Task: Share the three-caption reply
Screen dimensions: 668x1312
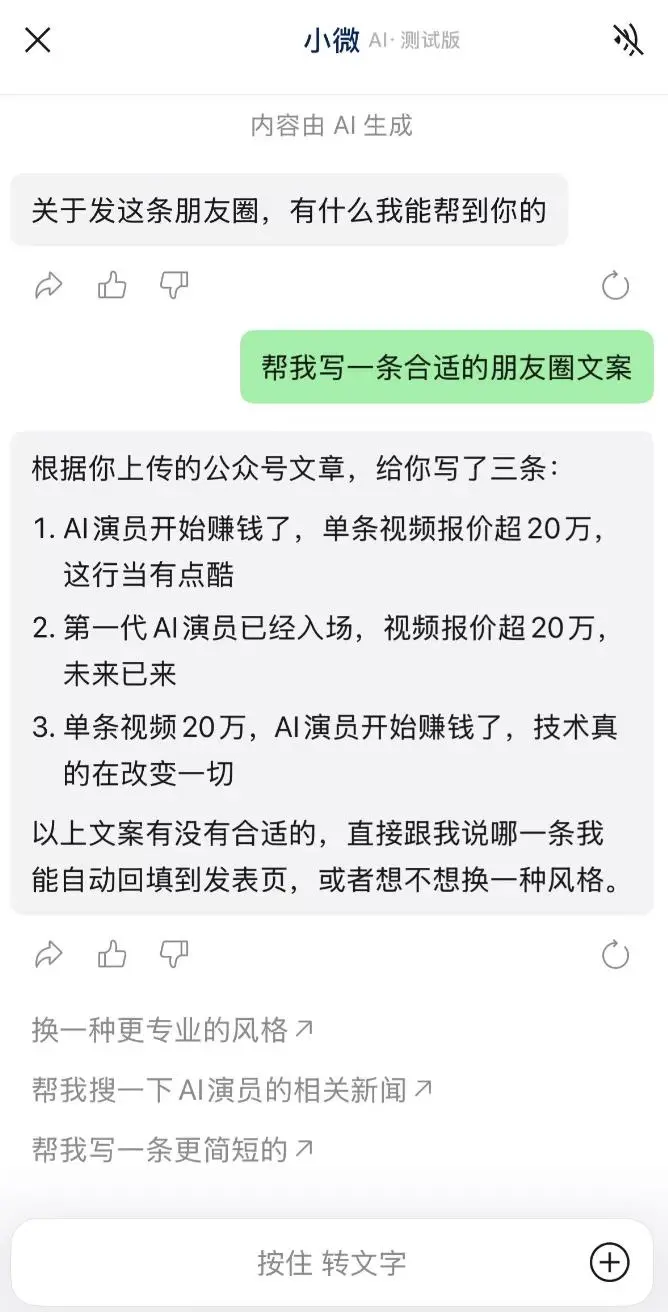Action: 49,956
